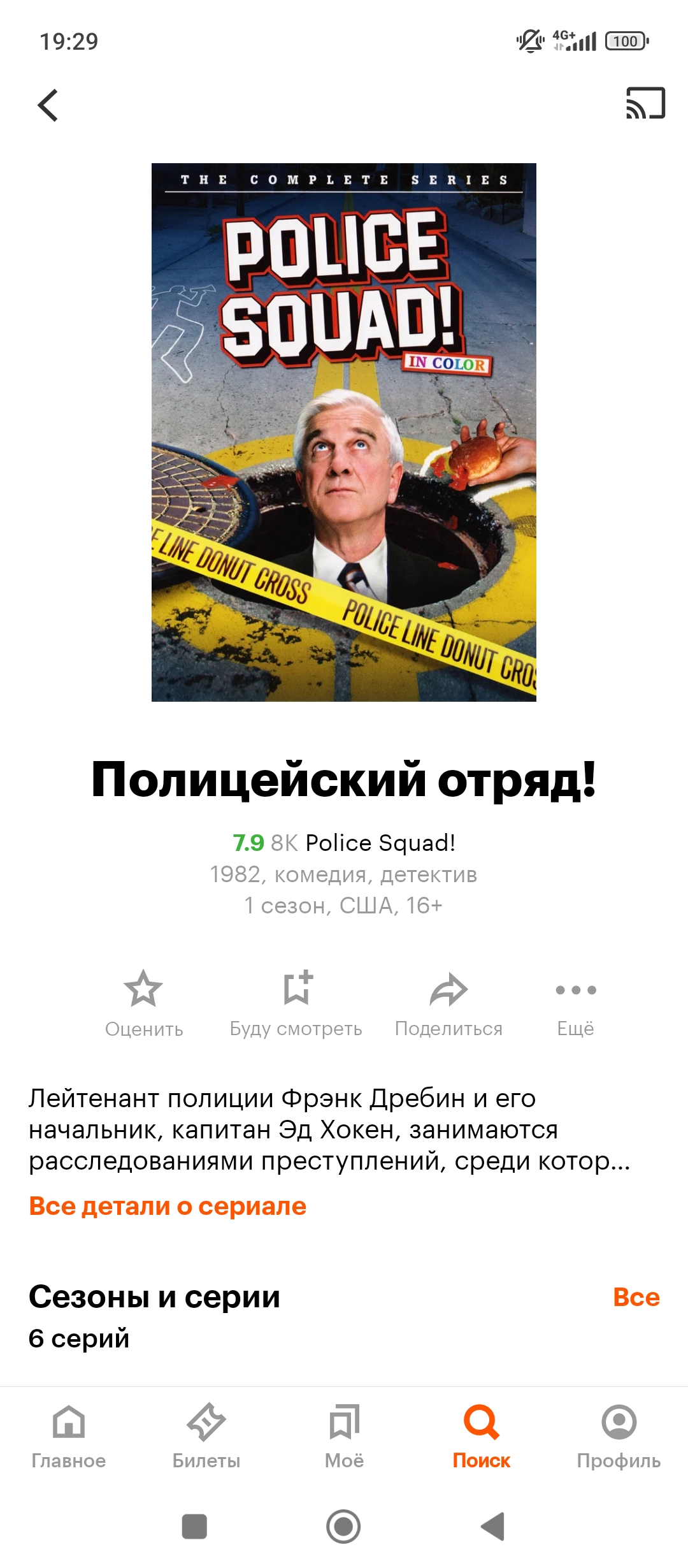Open the Police Squad poster image
This screenshot has width=688, height=1568.
(344, 432)
